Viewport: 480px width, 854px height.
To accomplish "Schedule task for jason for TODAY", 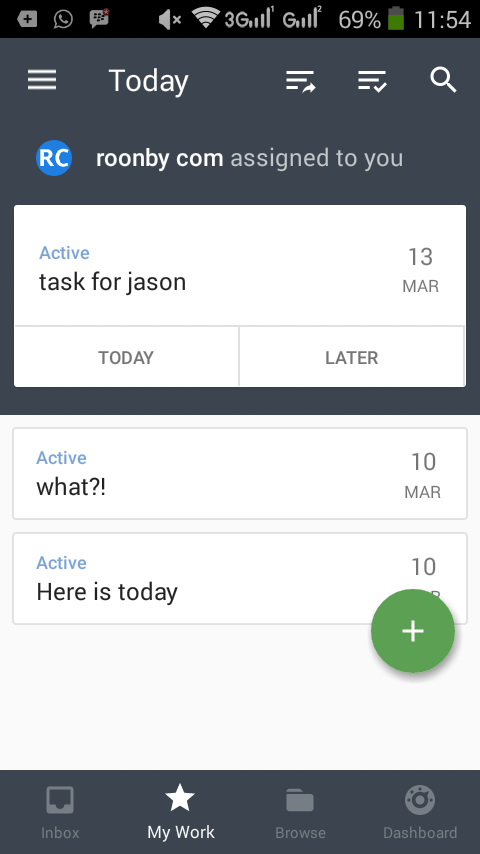I will click(x=126, y=357).
